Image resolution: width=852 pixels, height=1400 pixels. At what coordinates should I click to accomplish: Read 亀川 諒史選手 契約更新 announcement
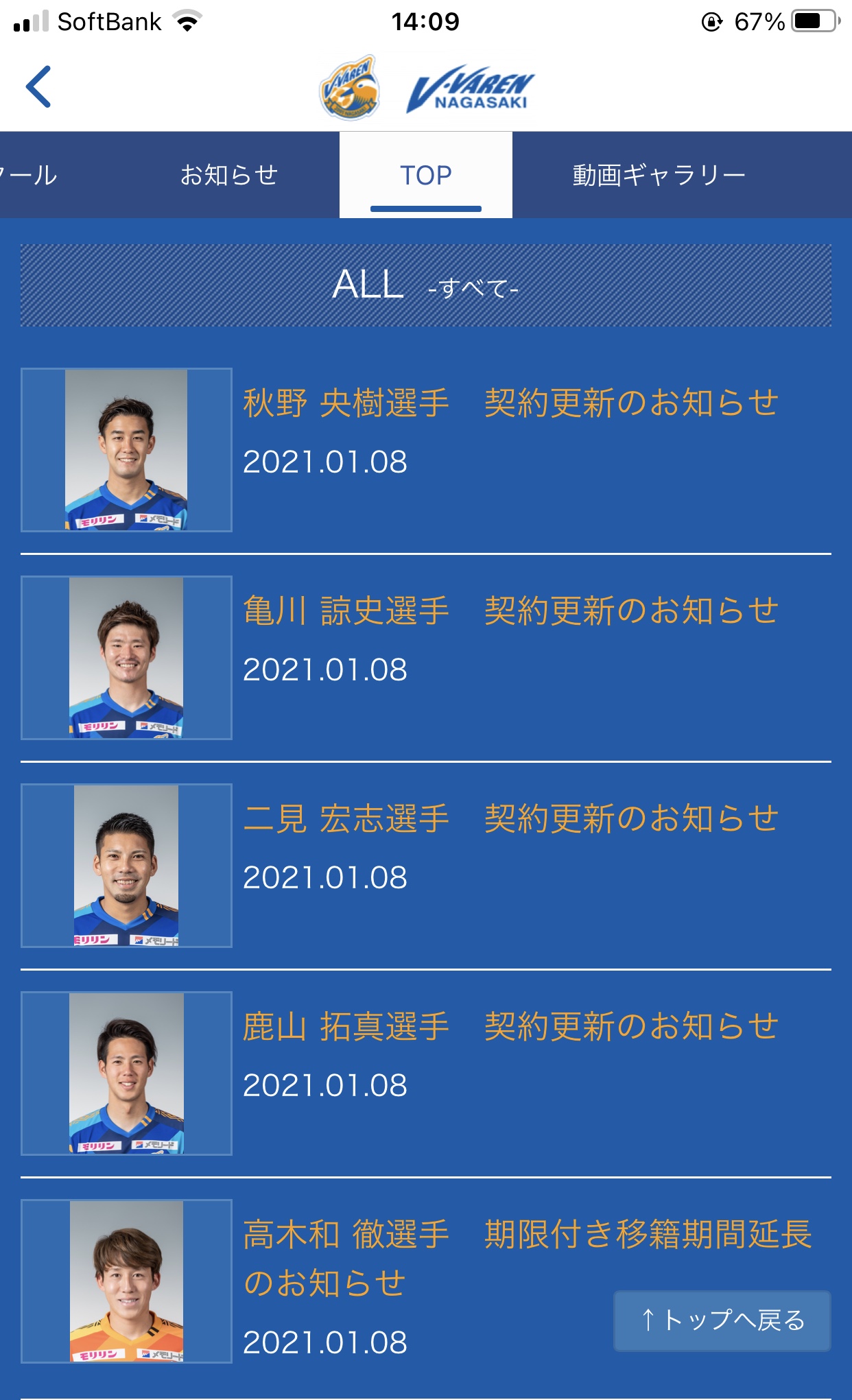[x=510, y=610]
